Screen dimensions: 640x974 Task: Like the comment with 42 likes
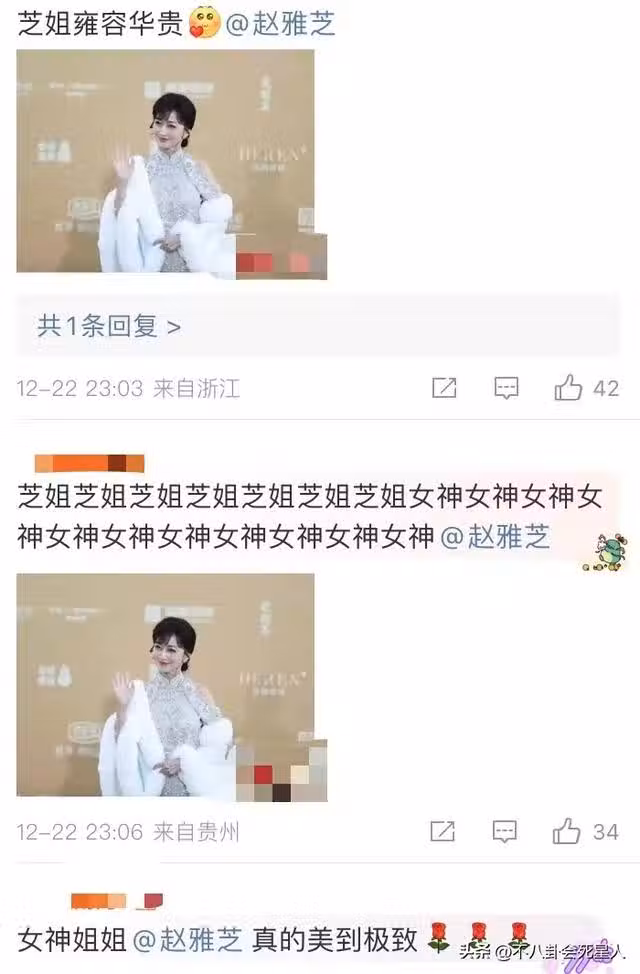pos(569,388)
